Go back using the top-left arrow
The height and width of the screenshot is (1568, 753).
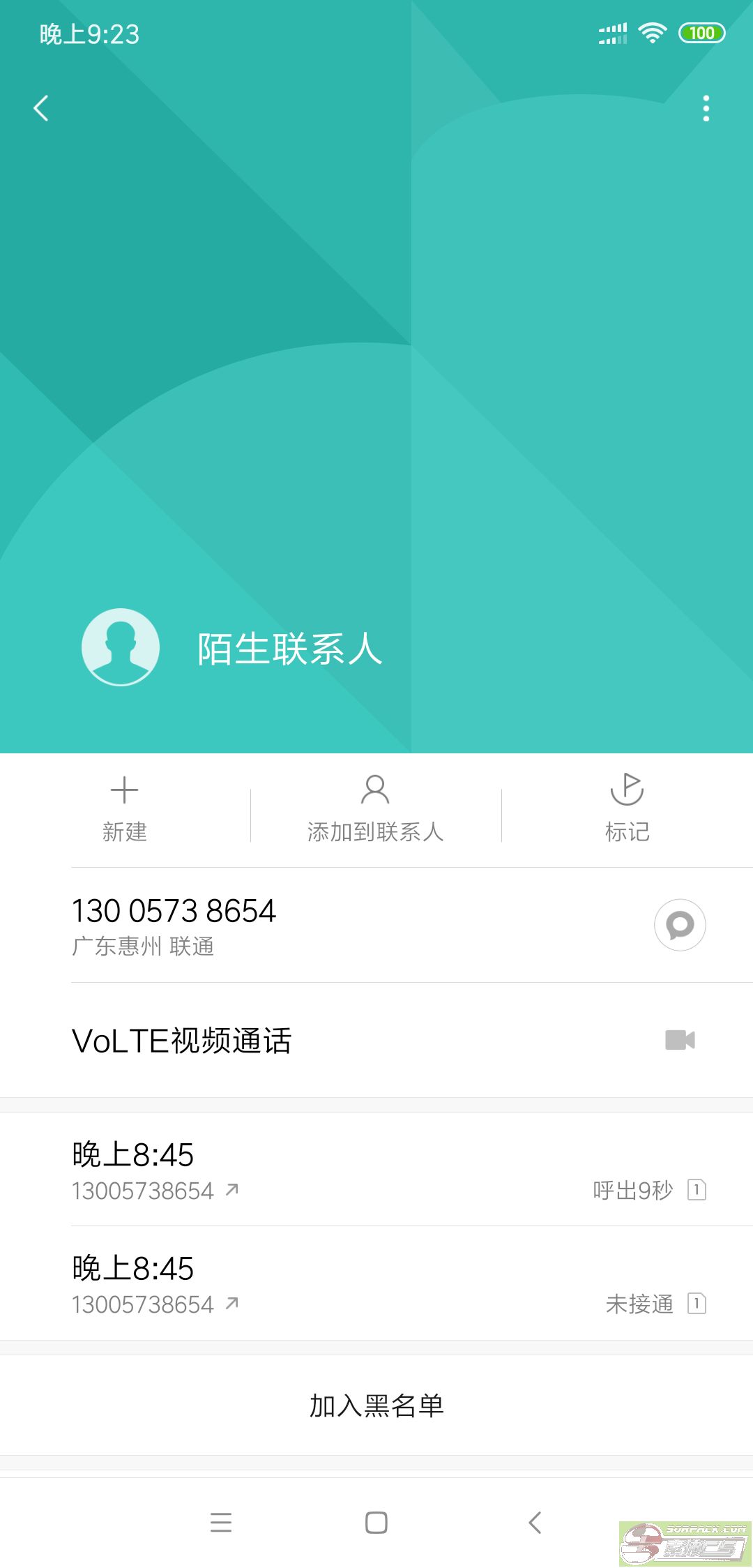click(x=41, y=109)
